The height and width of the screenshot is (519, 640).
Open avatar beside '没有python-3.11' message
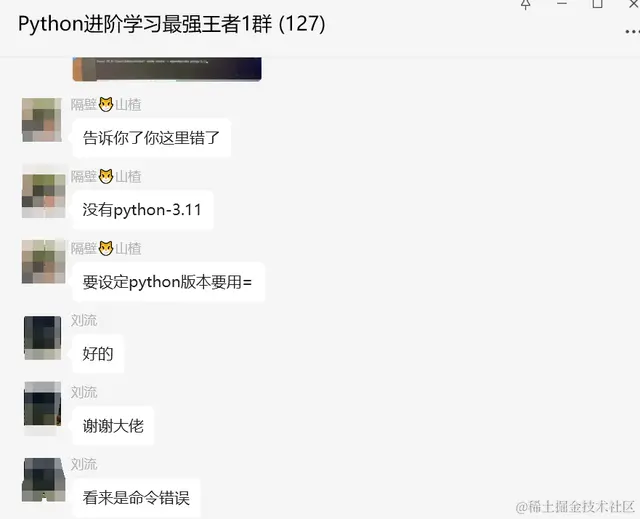[x=42, y=192]
